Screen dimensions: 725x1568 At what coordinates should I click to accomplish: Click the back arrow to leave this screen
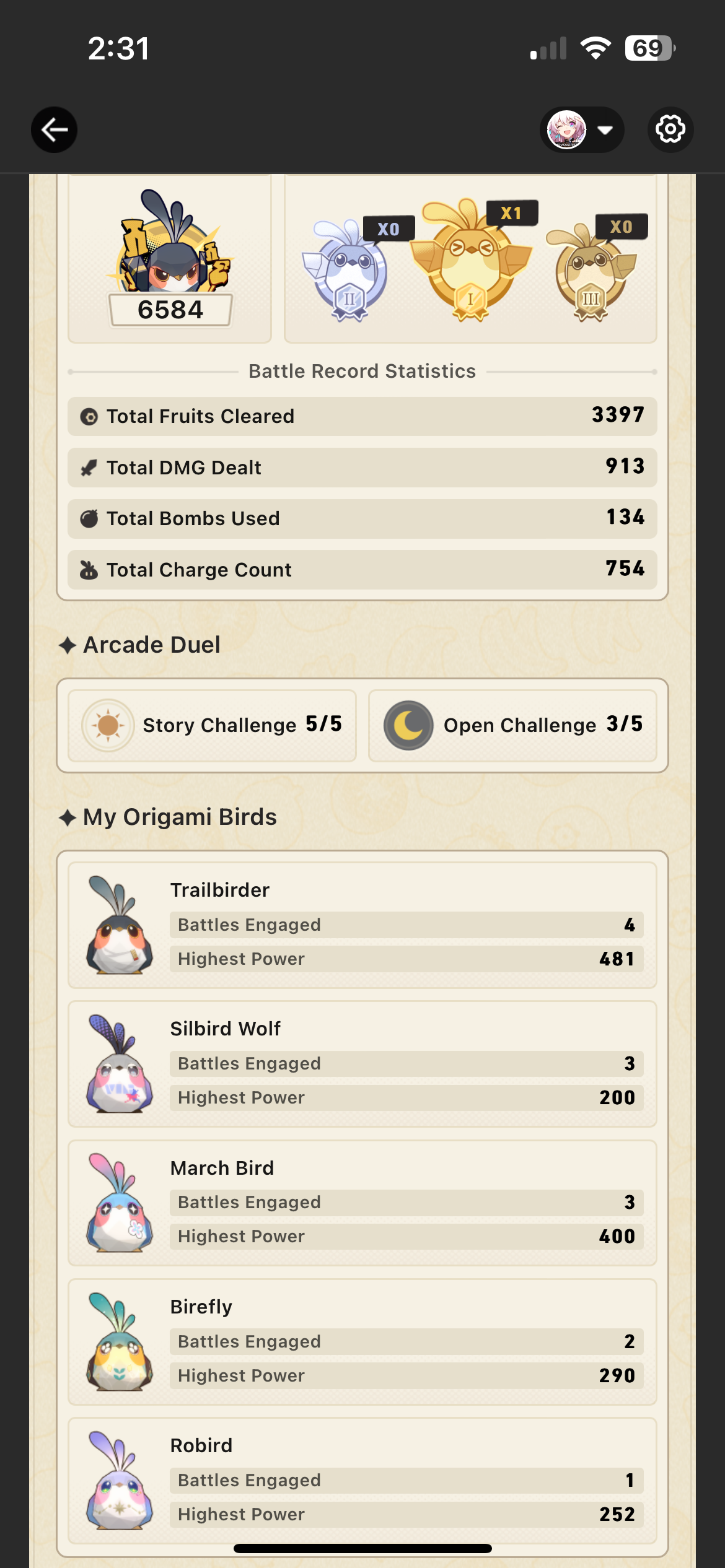coord(54,130)
